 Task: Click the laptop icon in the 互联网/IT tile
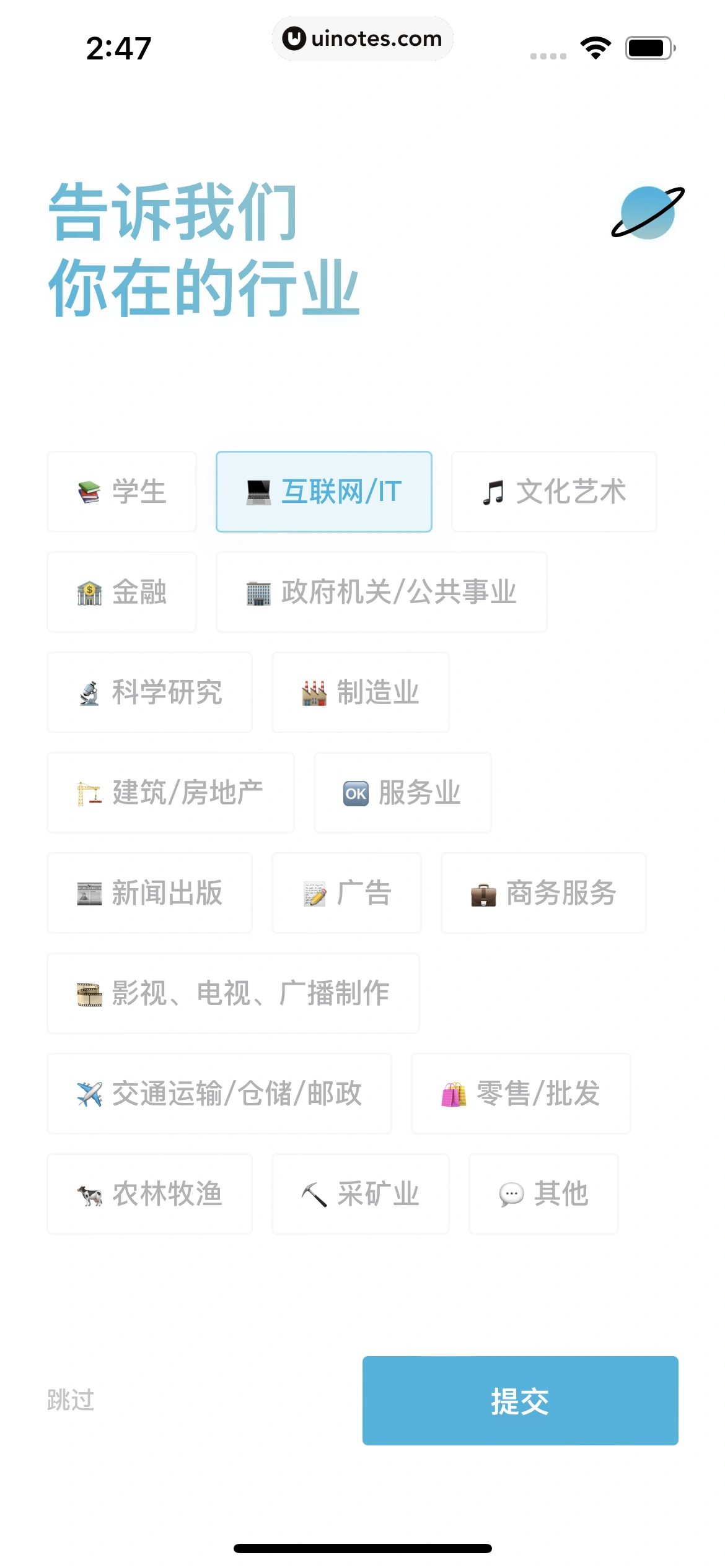(258, 491)
